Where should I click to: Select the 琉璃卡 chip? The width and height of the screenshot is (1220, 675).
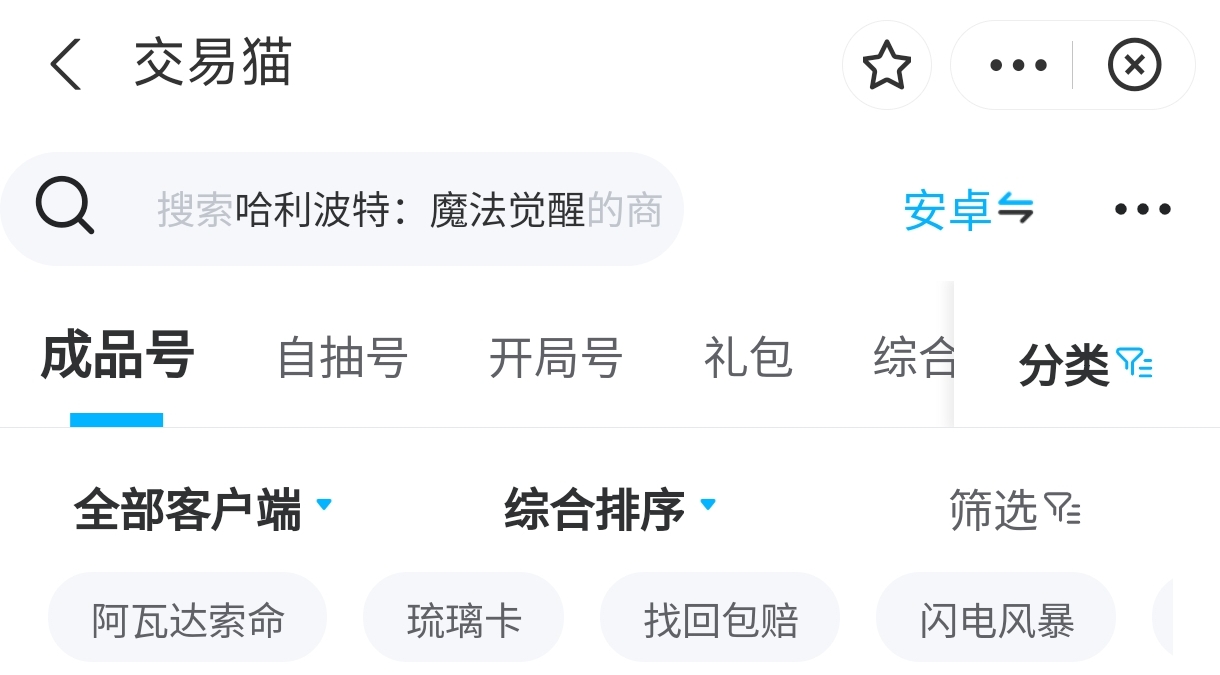[x=464, y=620]
